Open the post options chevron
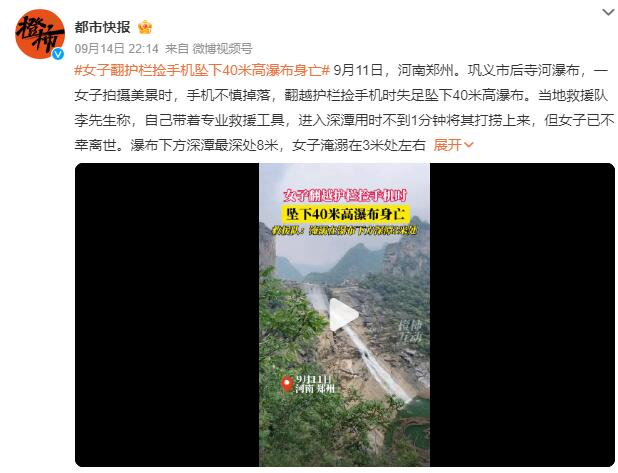Image resolution: width=618 pixels, height=473 pixels. coord(604,11)
